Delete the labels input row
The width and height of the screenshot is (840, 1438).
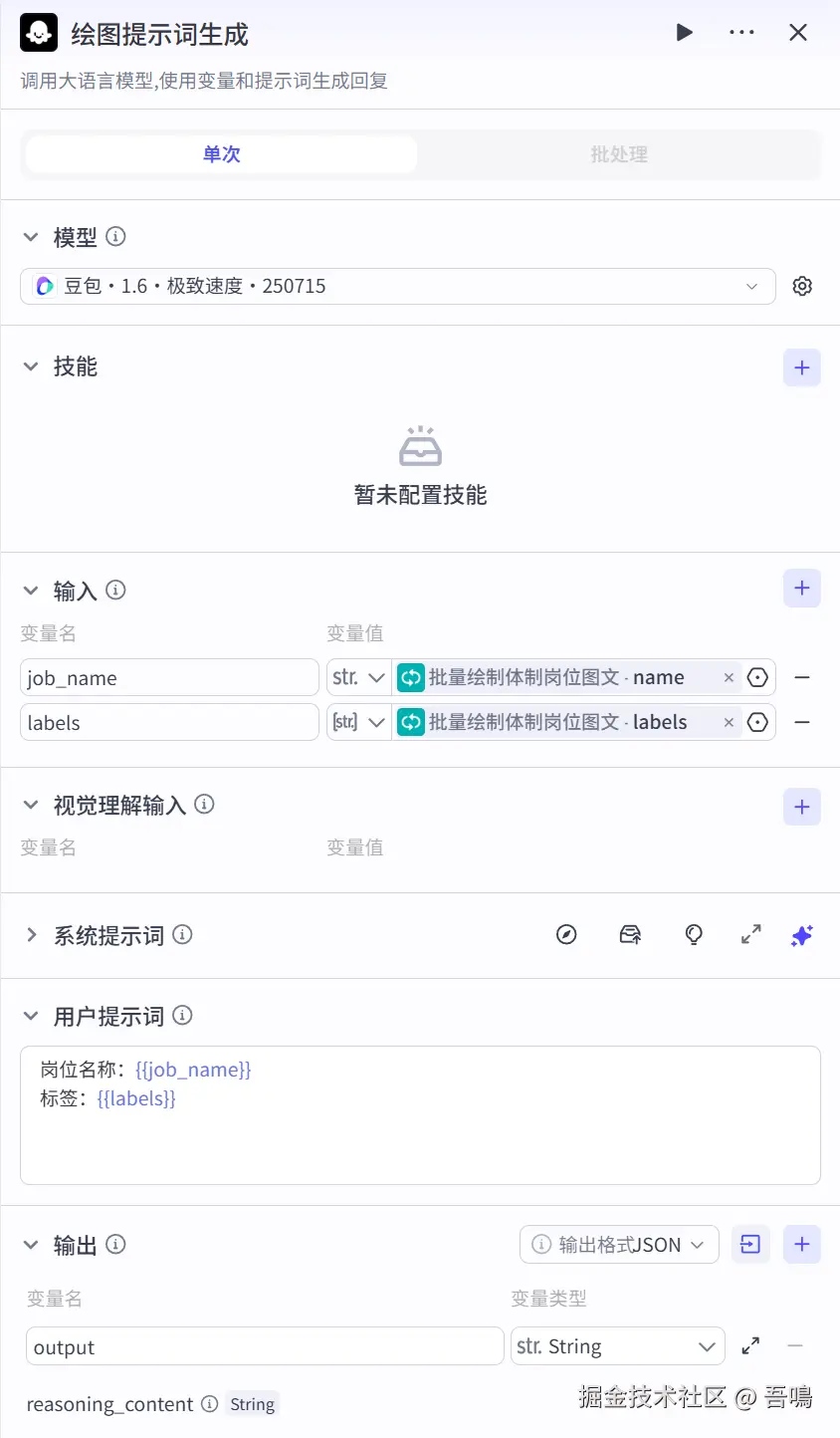[802, 723]
